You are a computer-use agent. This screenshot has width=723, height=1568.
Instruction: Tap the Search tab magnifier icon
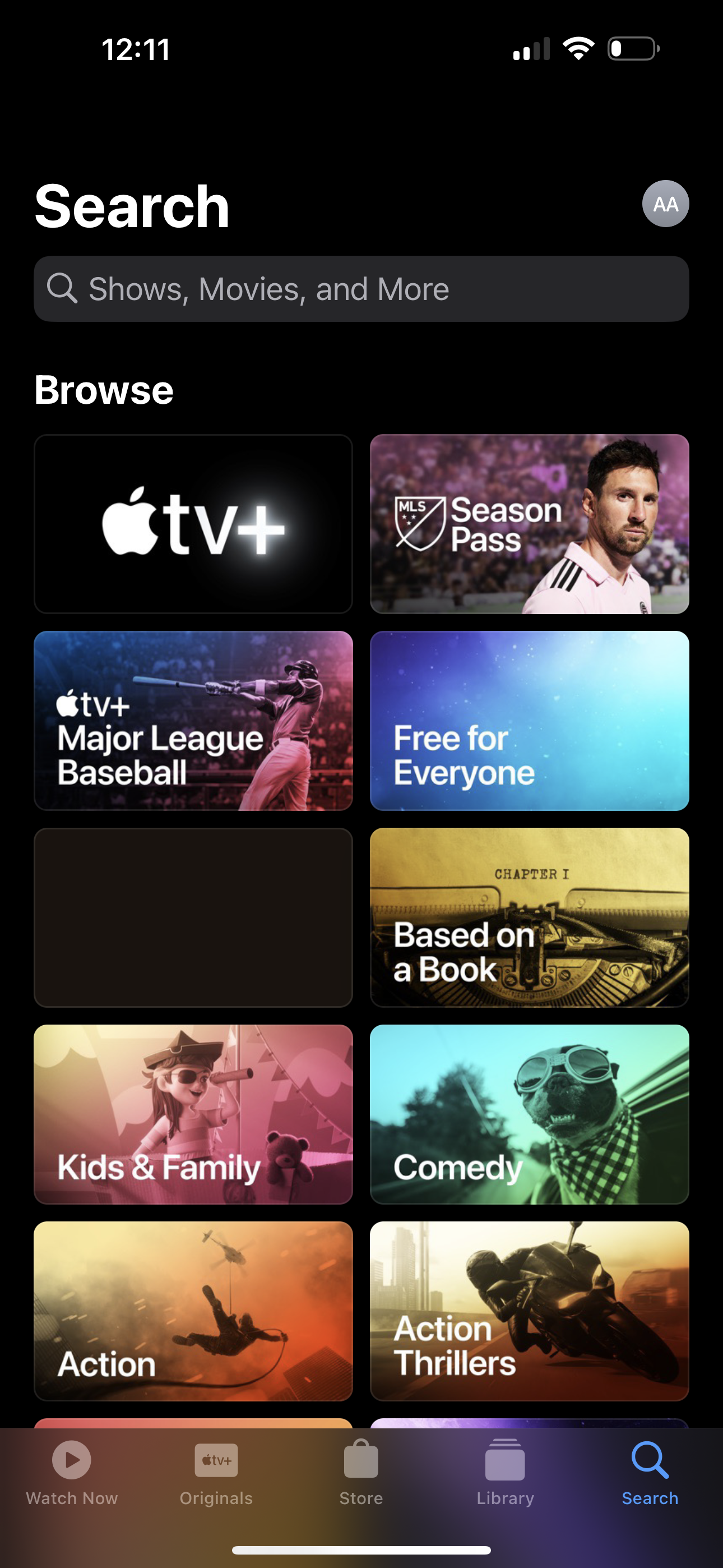pyautogui.click(x=650, y=1459)
